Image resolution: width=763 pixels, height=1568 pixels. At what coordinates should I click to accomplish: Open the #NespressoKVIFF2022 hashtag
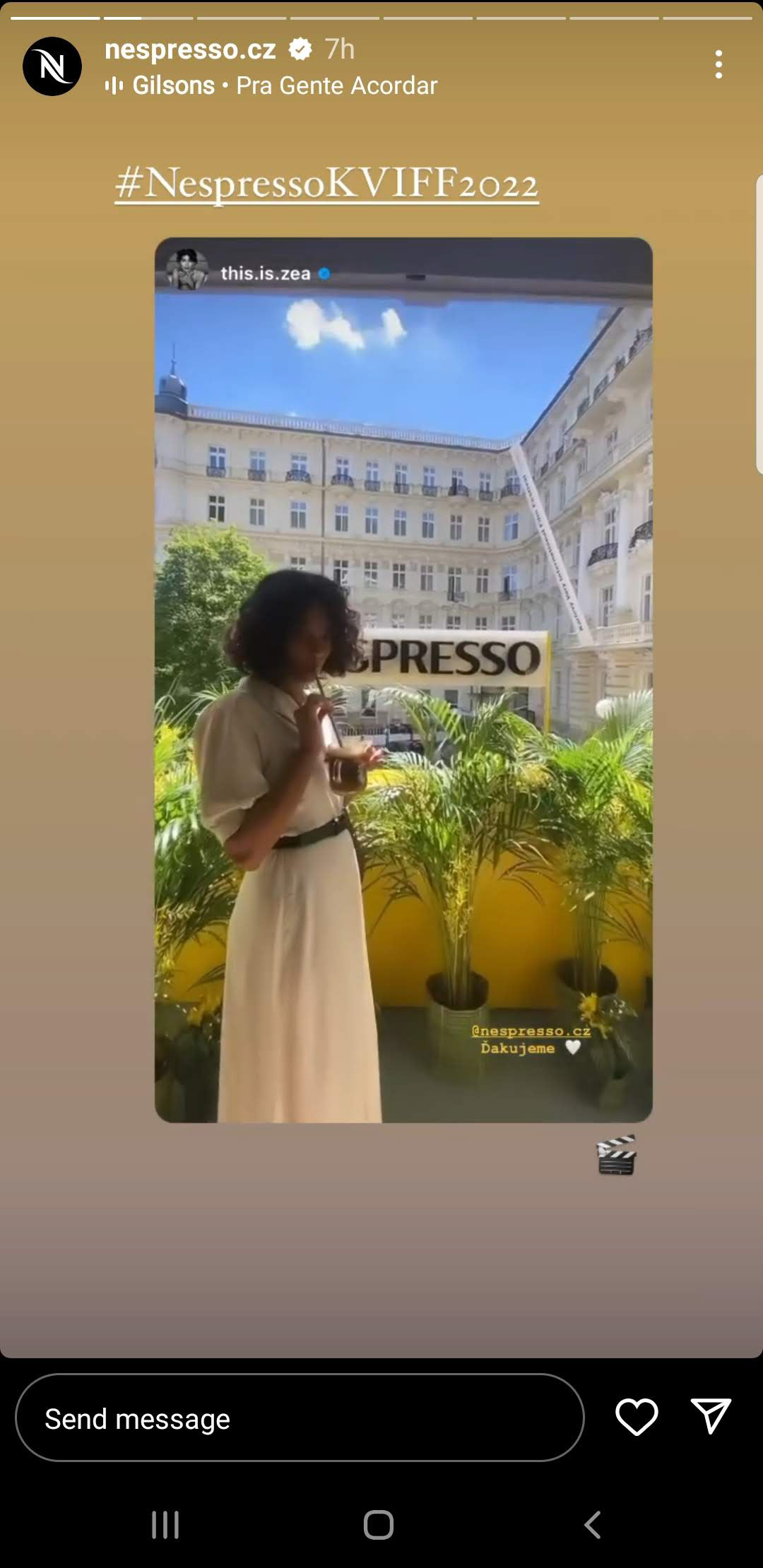click(326, 184)
